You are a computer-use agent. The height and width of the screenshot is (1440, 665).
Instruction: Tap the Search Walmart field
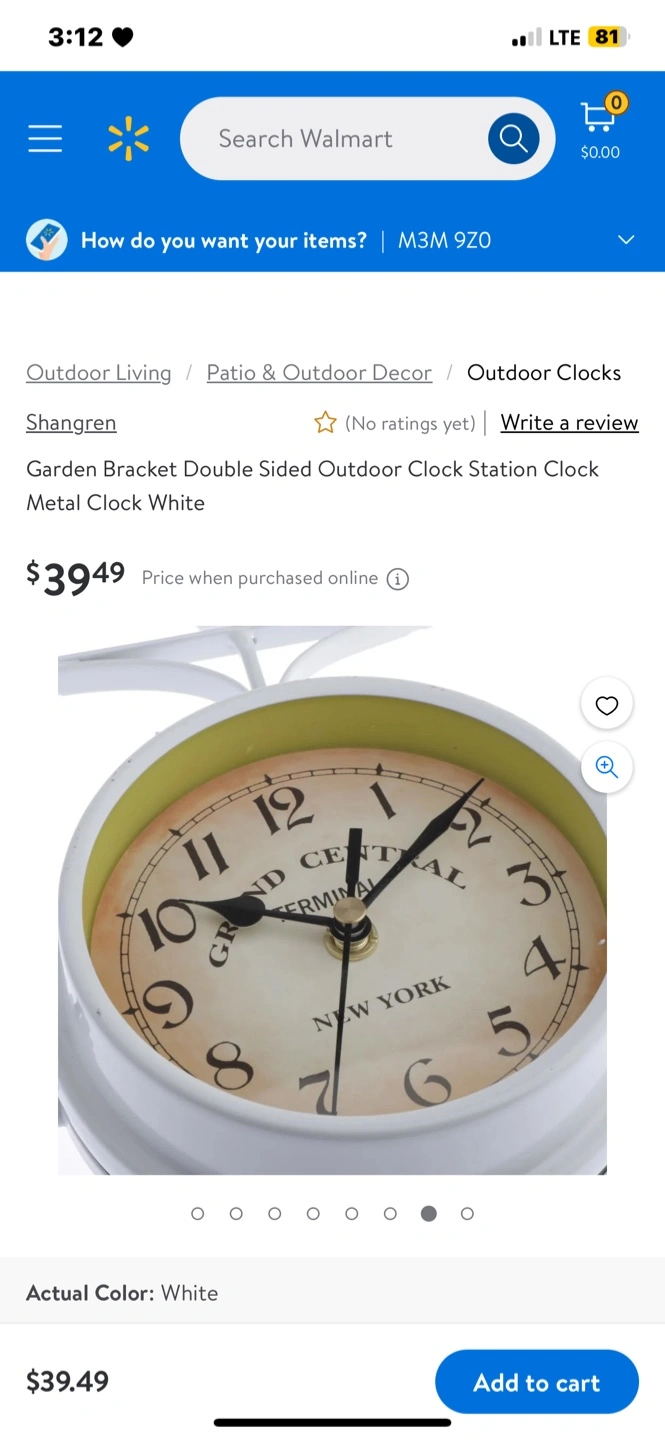tap(333, 139)
